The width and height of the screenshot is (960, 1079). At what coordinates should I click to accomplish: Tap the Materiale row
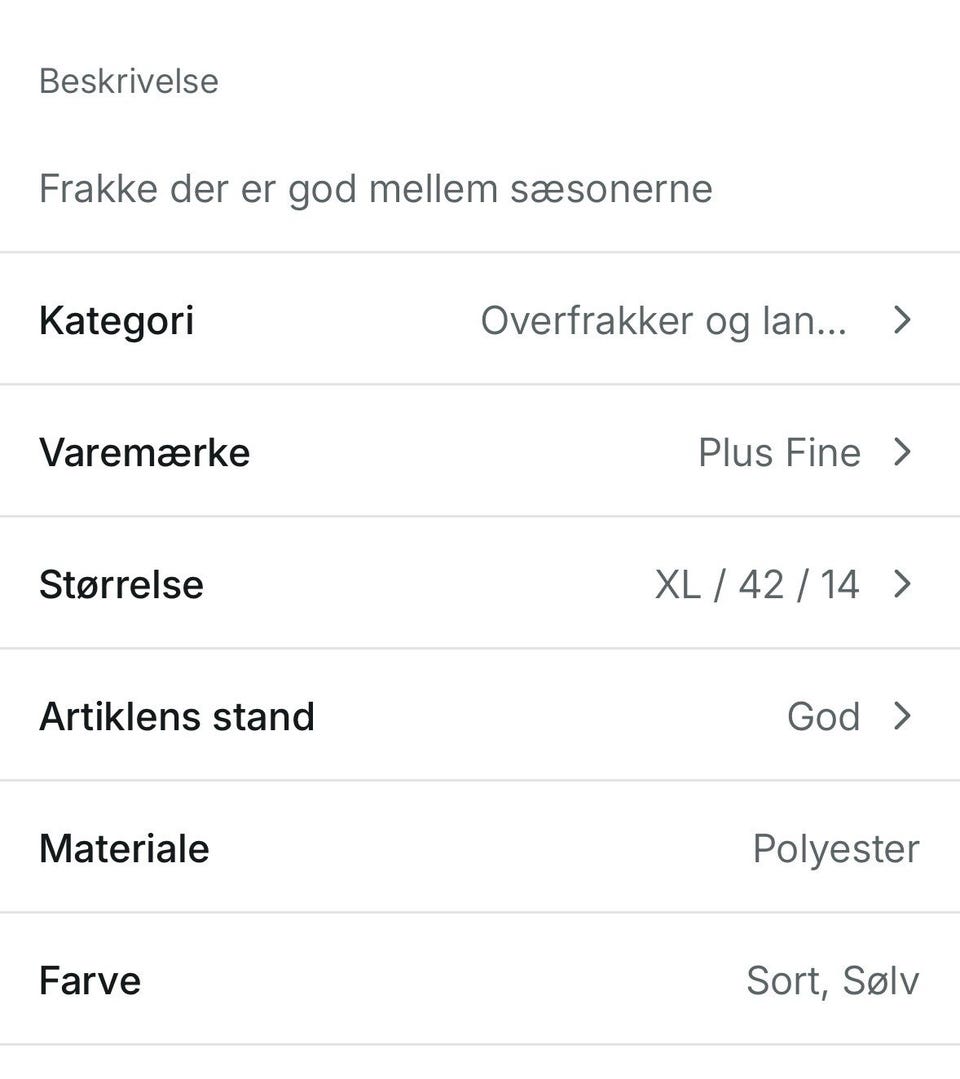tap(480, 848)
